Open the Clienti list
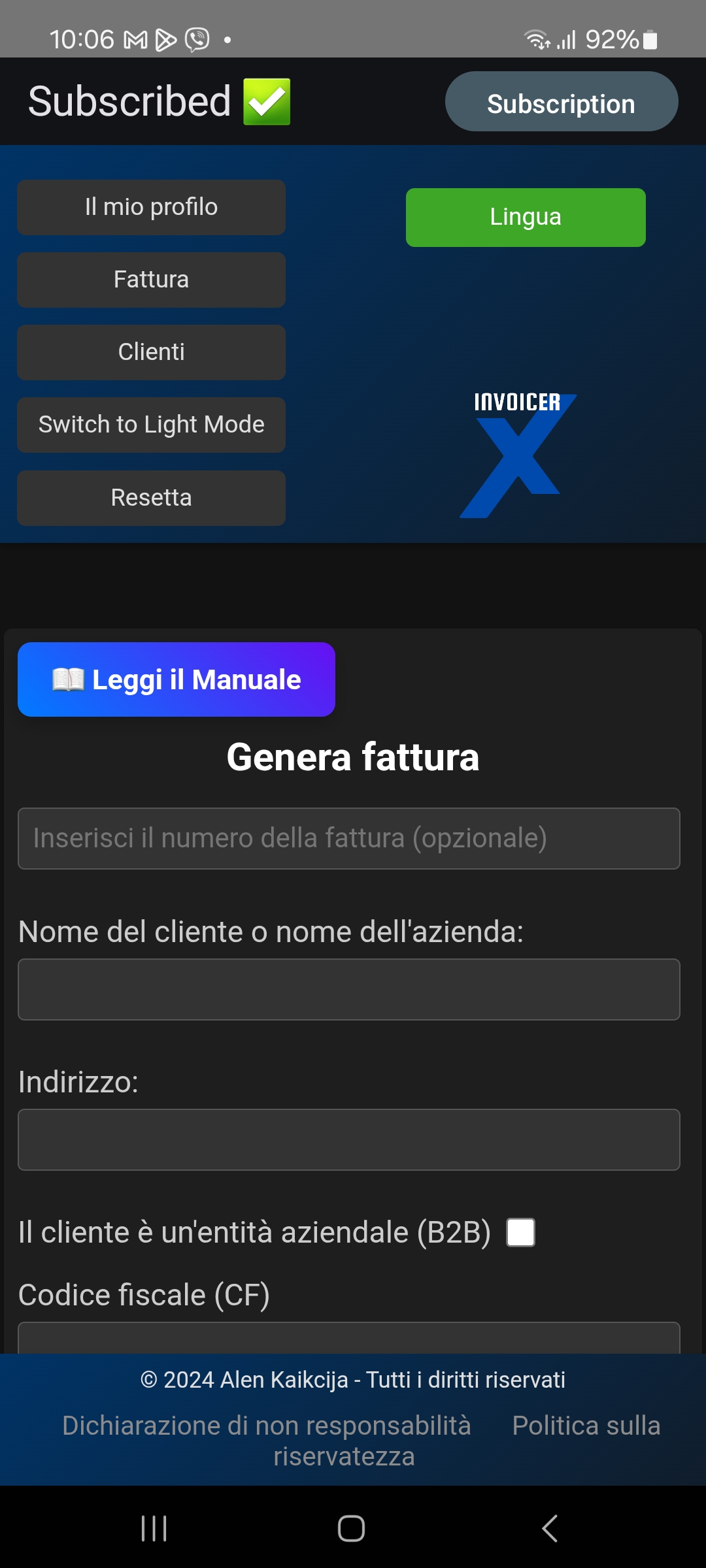The image size is (706, 1568). [x=151, y=352]
